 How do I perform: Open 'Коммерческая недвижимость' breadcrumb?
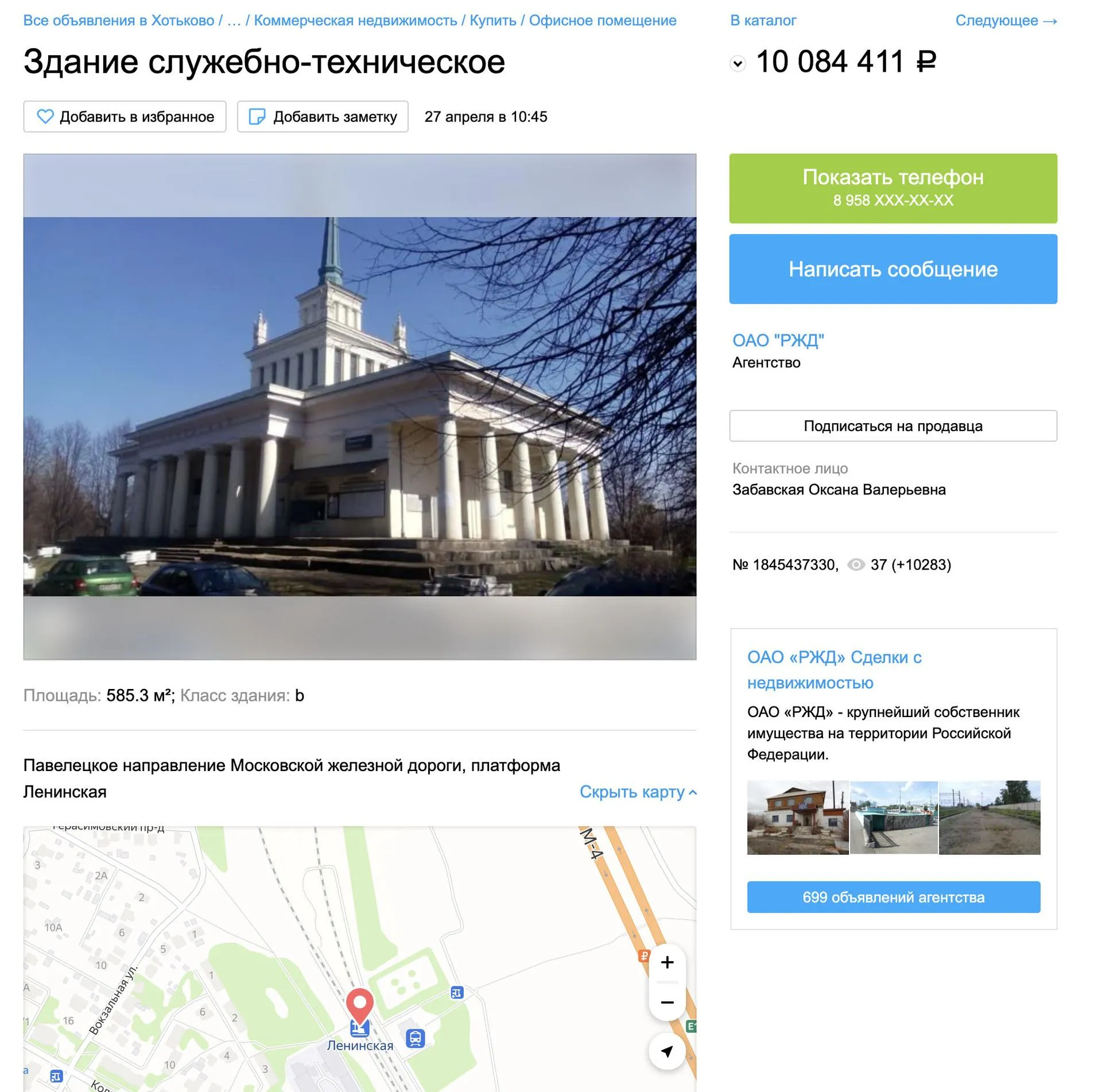[355, 21]
